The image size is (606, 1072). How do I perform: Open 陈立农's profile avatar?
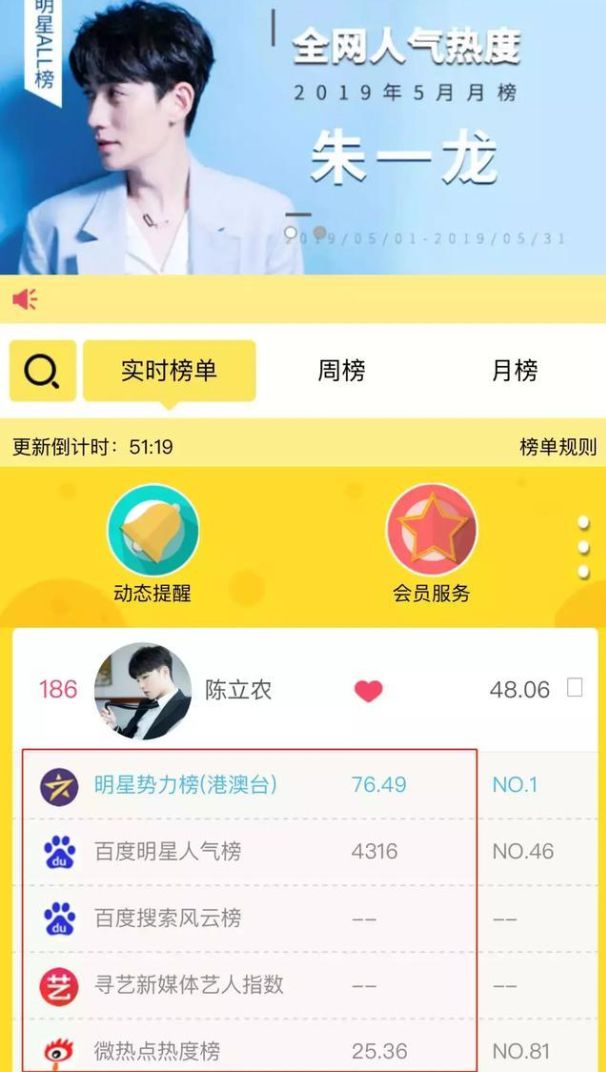[142, 691]
